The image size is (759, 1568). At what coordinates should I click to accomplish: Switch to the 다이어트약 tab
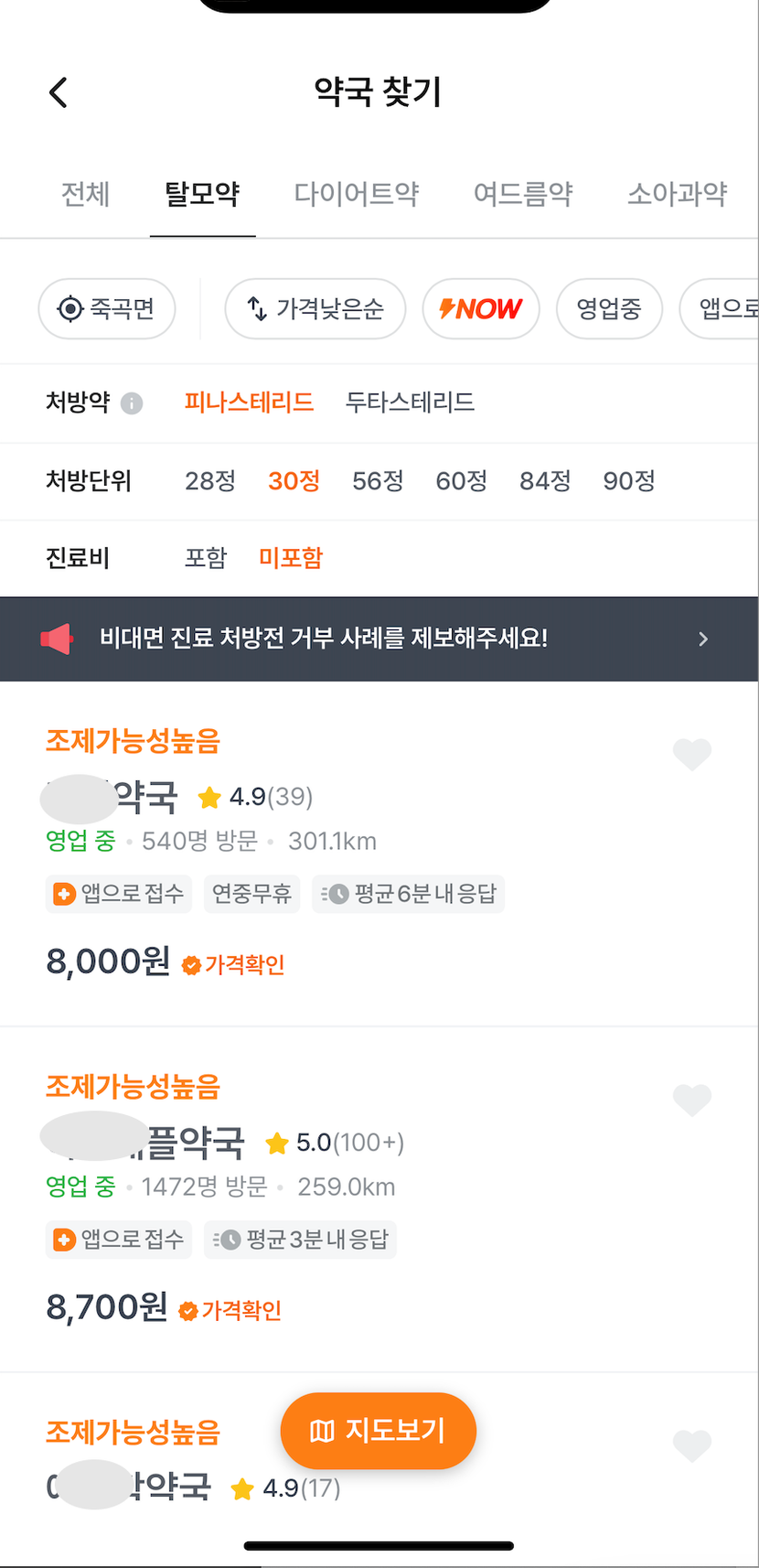pos(356,194)
